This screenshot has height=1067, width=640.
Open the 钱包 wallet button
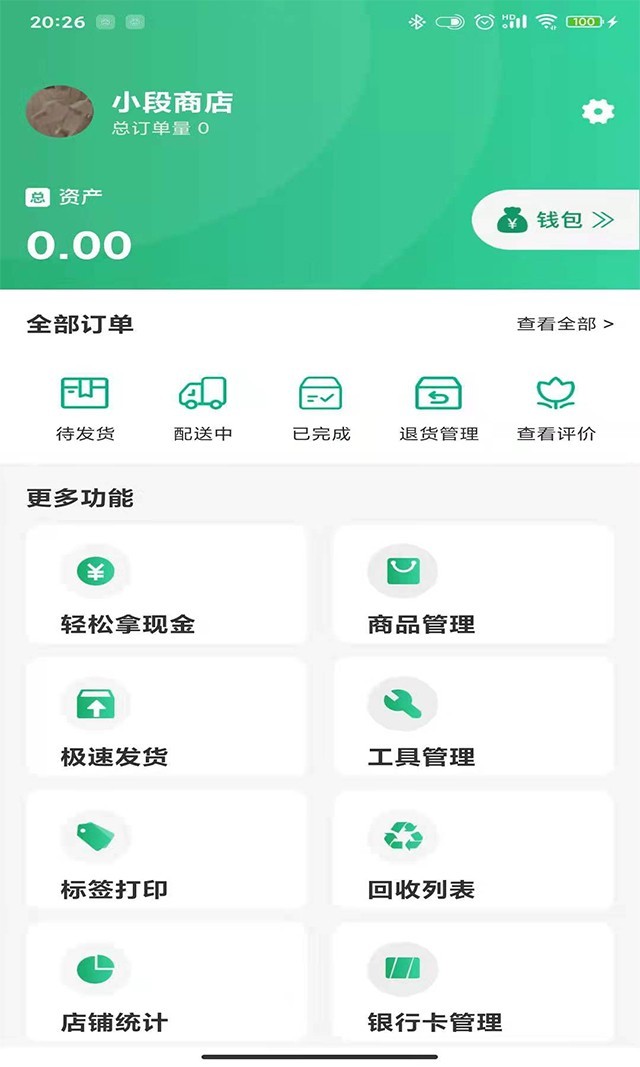tap(556, 220)
